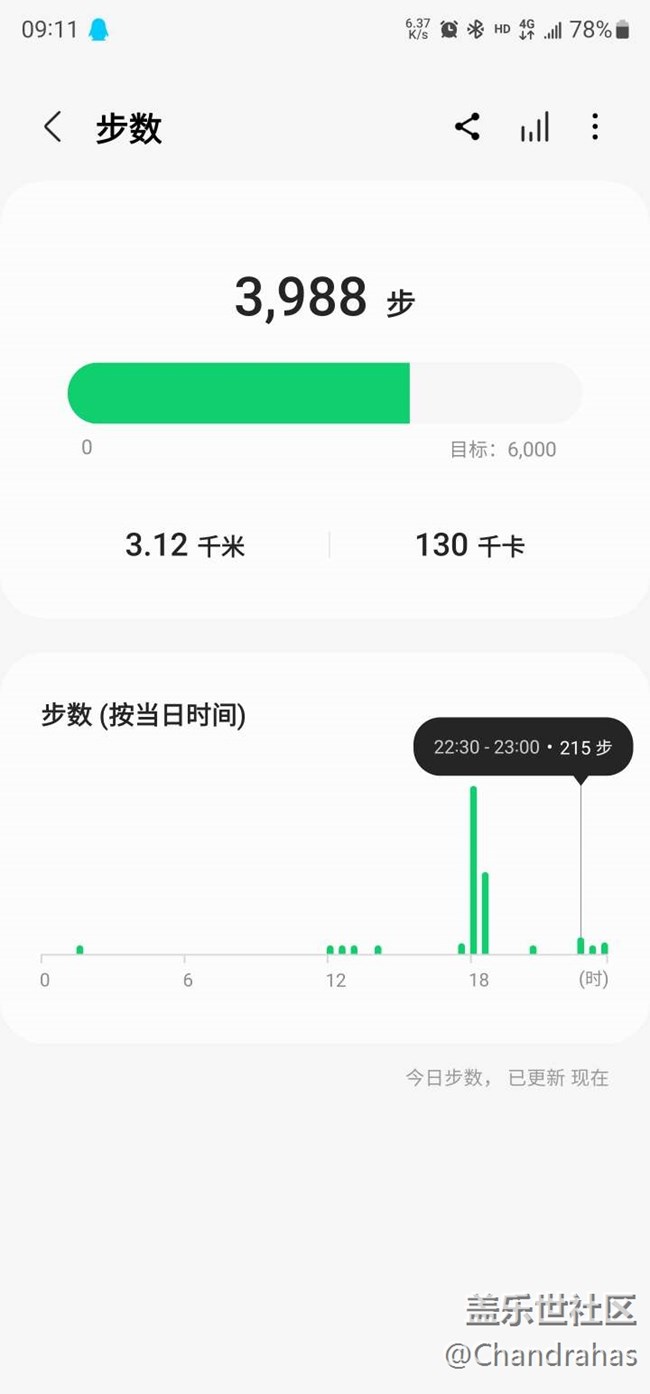
Task: Go back from the 步数 screen
Action: [53, 128]
